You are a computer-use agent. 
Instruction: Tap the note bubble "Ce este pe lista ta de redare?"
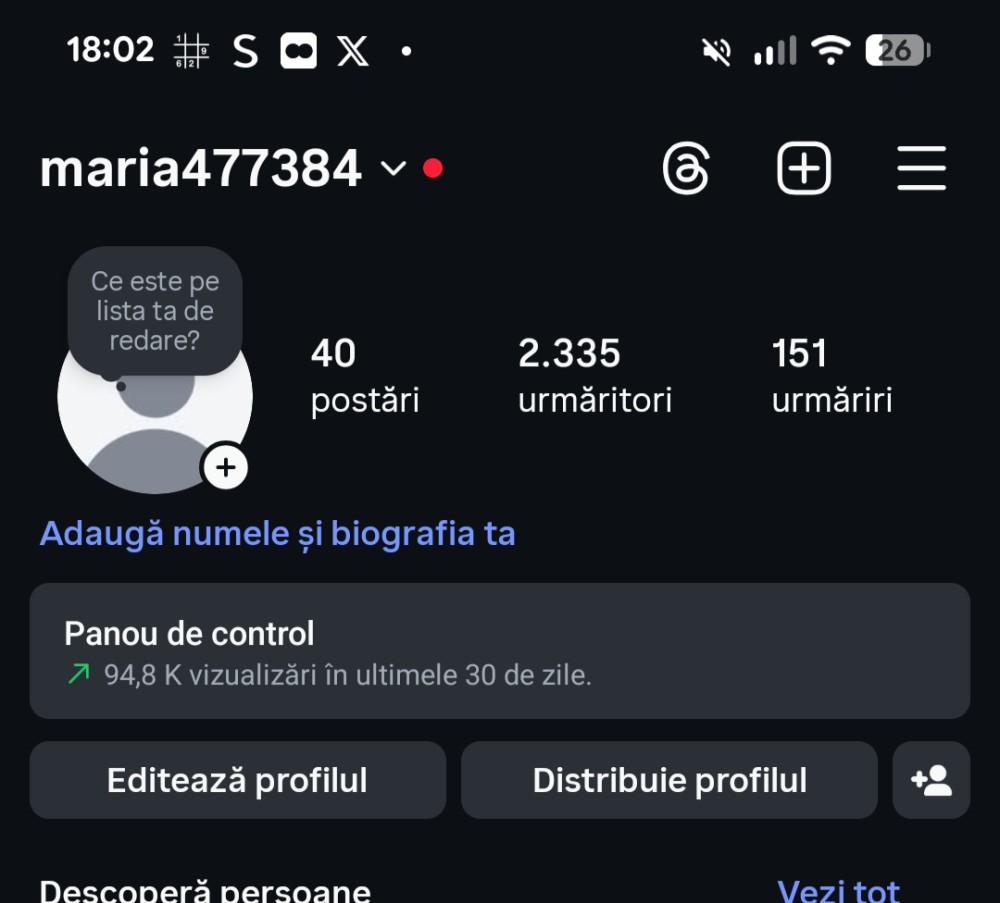pos(155,310)
